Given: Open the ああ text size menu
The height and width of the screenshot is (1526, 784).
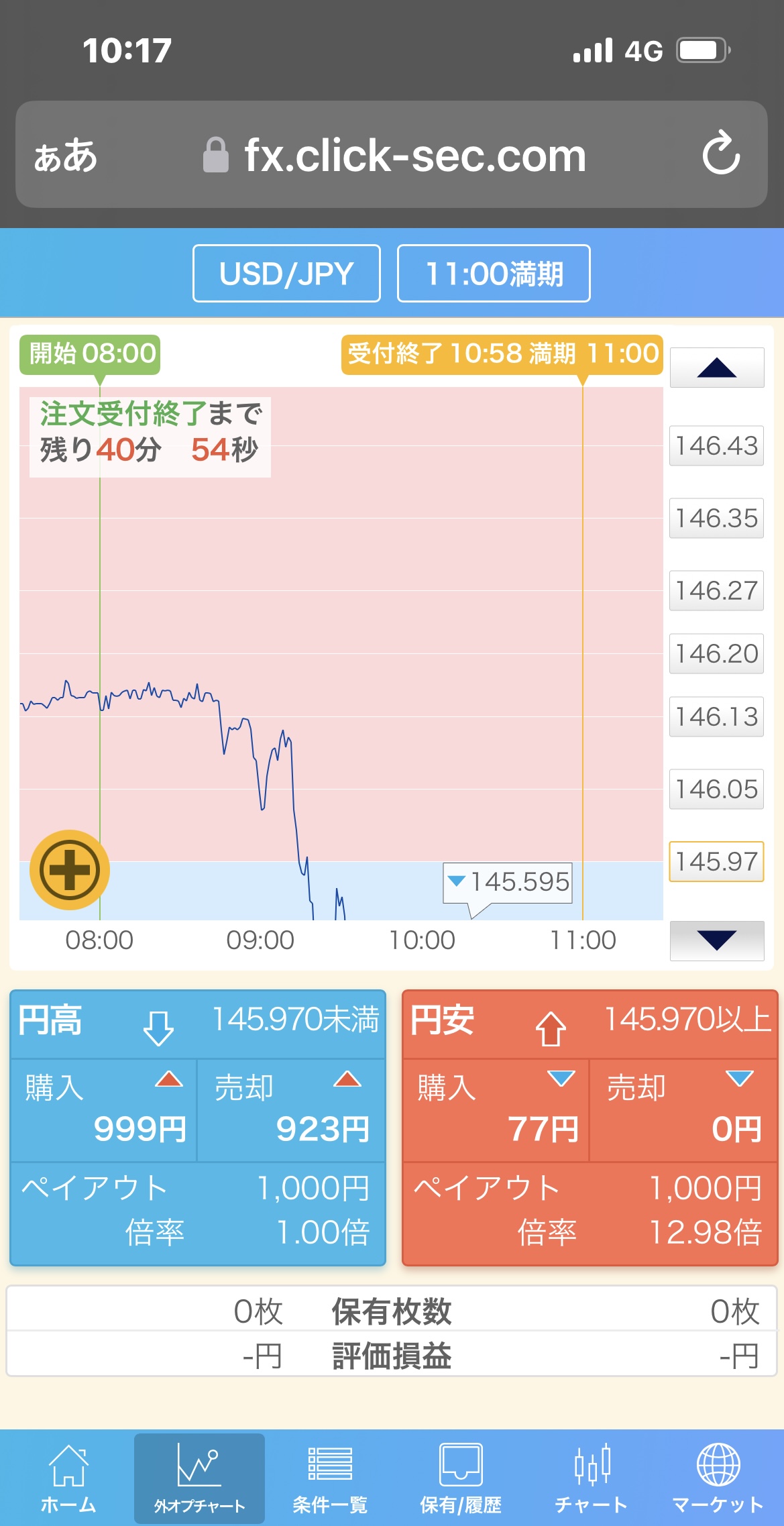Looking at the screenshot, I should tap(66, 155).
